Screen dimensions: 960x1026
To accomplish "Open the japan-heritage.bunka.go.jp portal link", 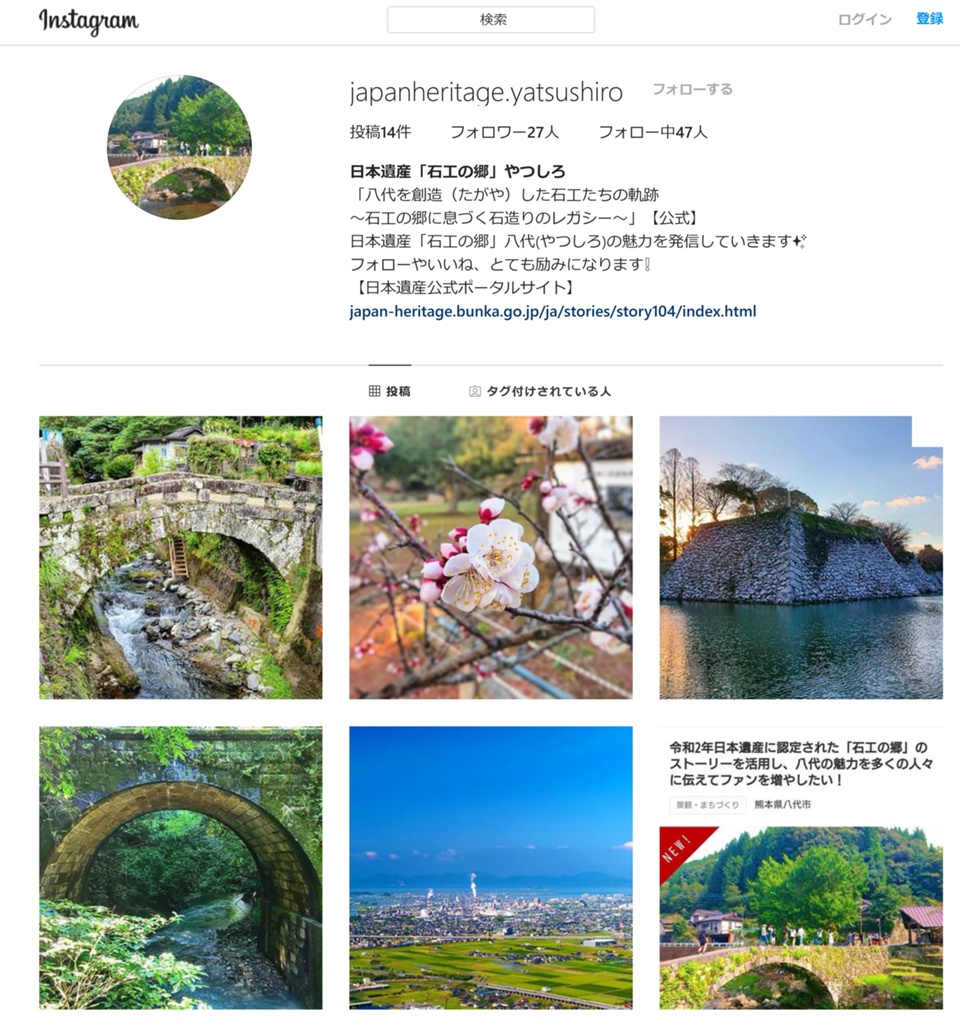I will (x=552, y=311).
